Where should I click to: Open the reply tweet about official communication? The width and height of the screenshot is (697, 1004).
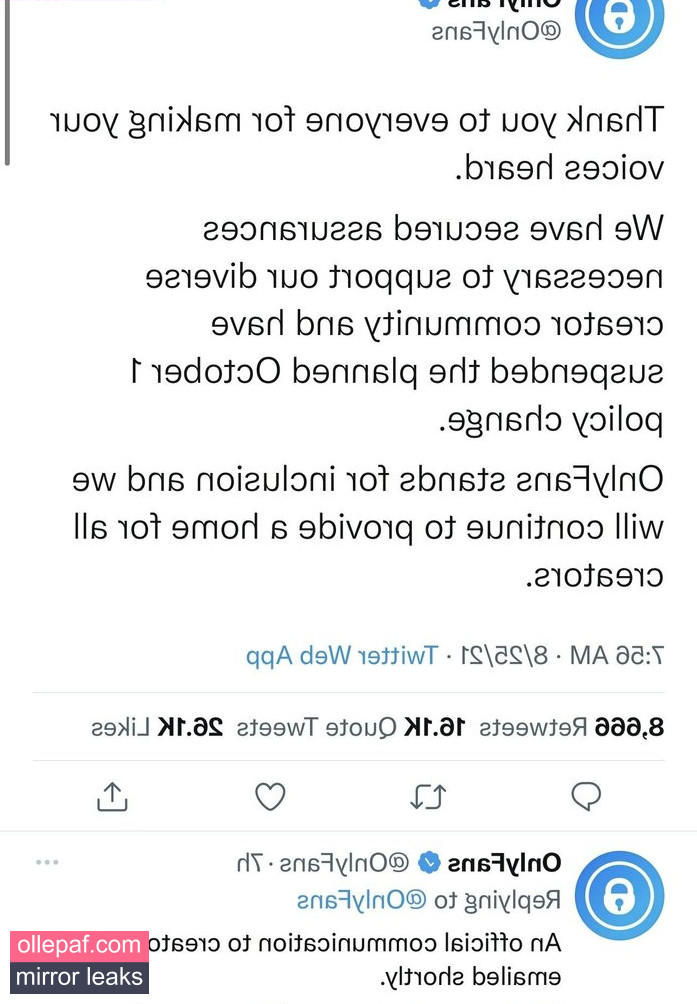(x=400, y=958)
